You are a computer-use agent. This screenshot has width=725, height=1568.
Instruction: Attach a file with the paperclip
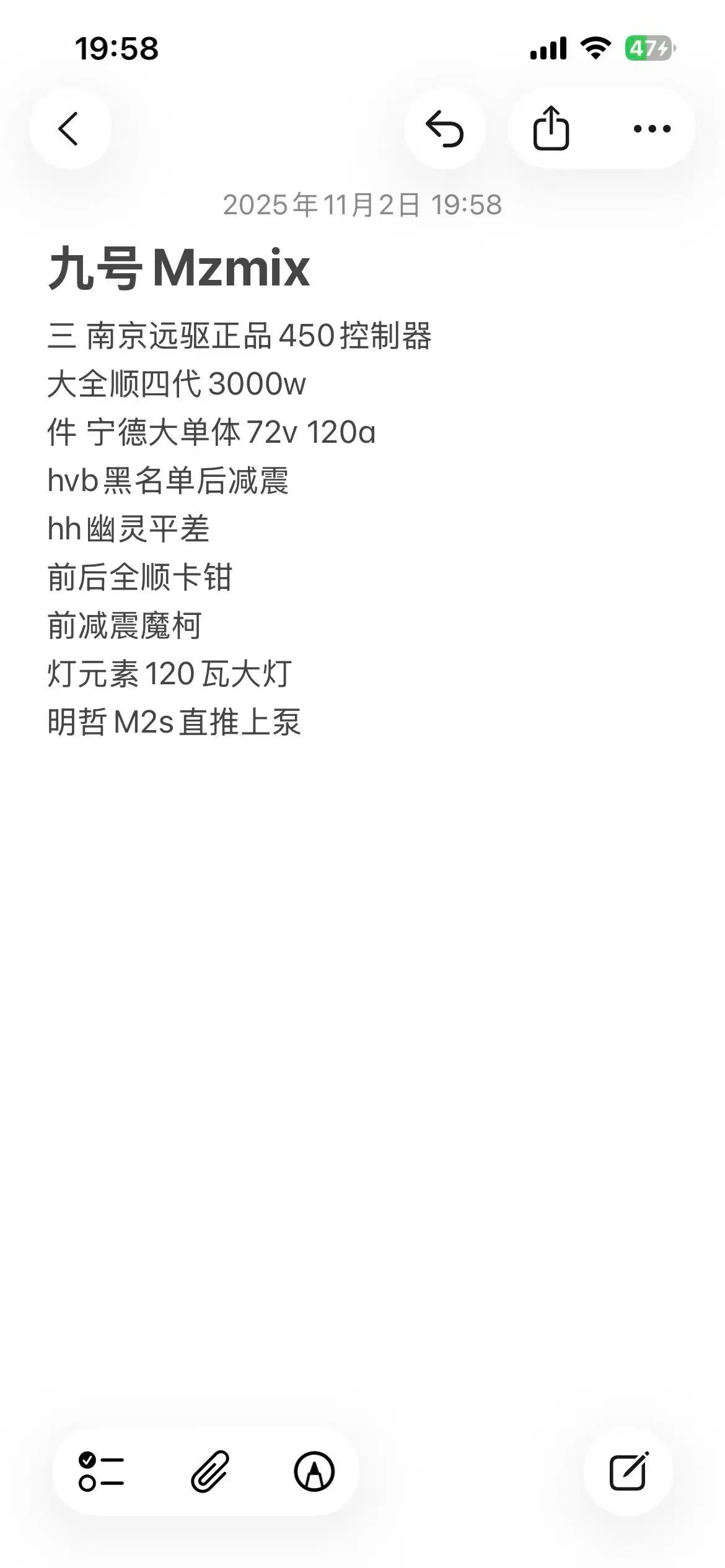pyautogui.click(x=209, y=1471)
